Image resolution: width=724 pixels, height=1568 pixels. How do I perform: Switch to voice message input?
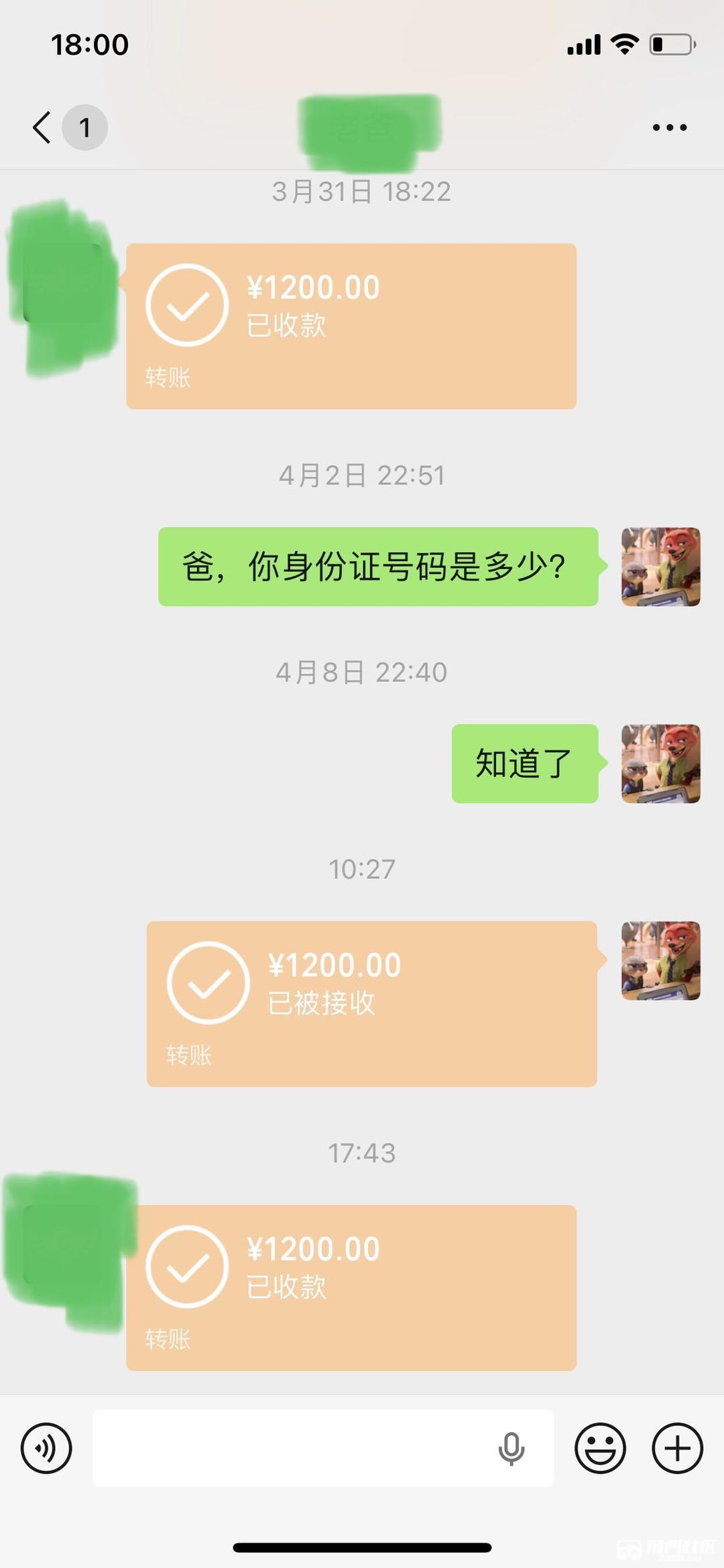46,1448
